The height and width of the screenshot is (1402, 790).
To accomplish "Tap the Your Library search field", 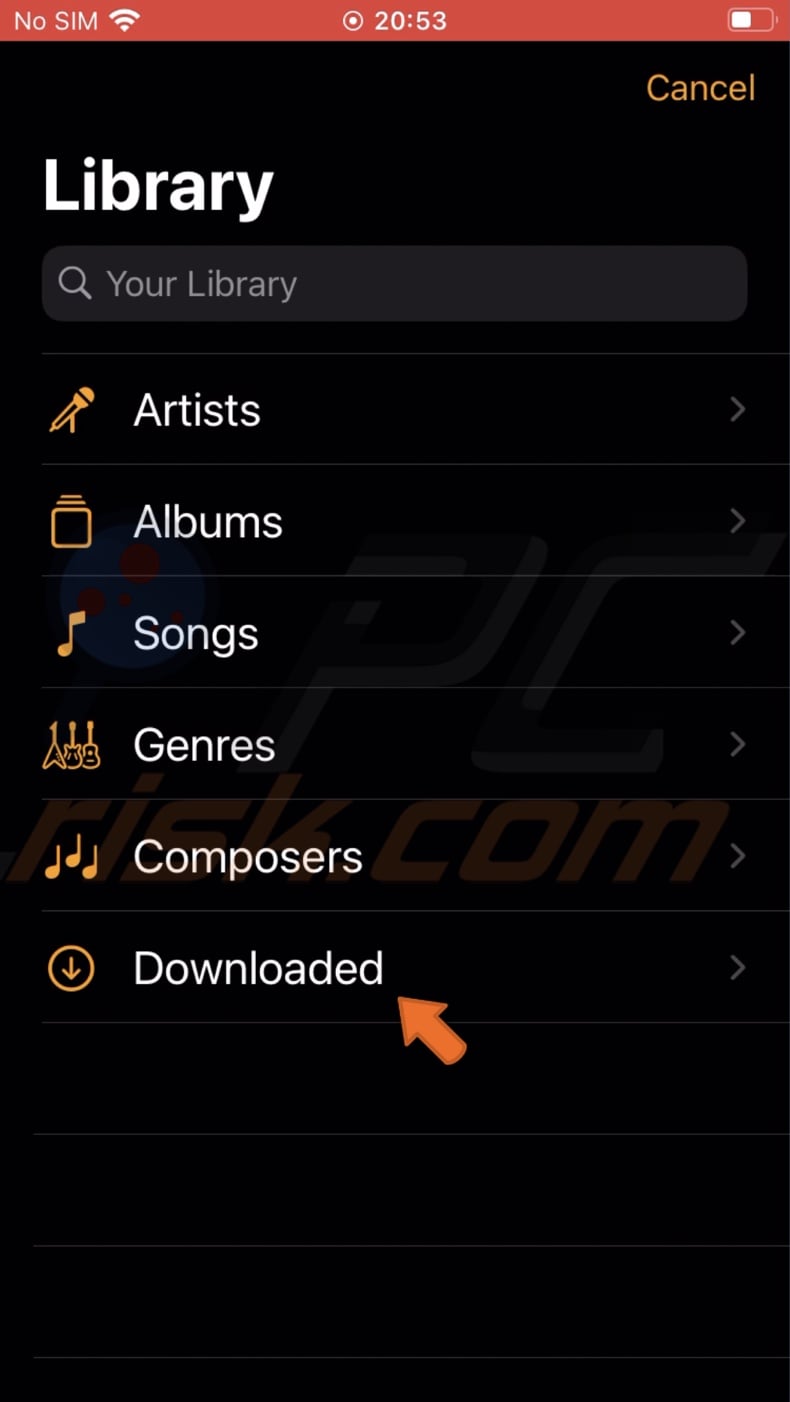I will coord(395,283).
